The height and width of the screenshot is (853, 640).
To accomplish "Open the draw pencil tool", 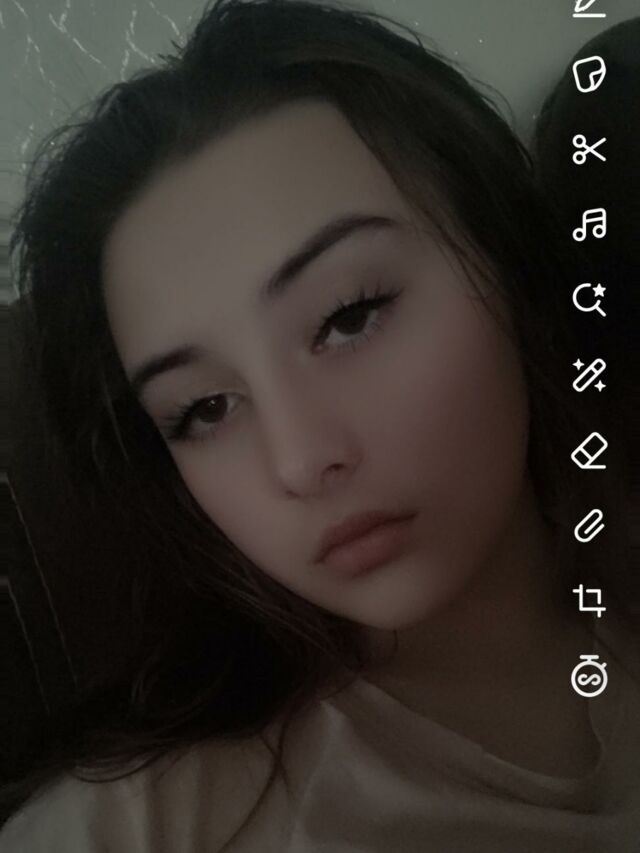I will [x=589, y=6].
